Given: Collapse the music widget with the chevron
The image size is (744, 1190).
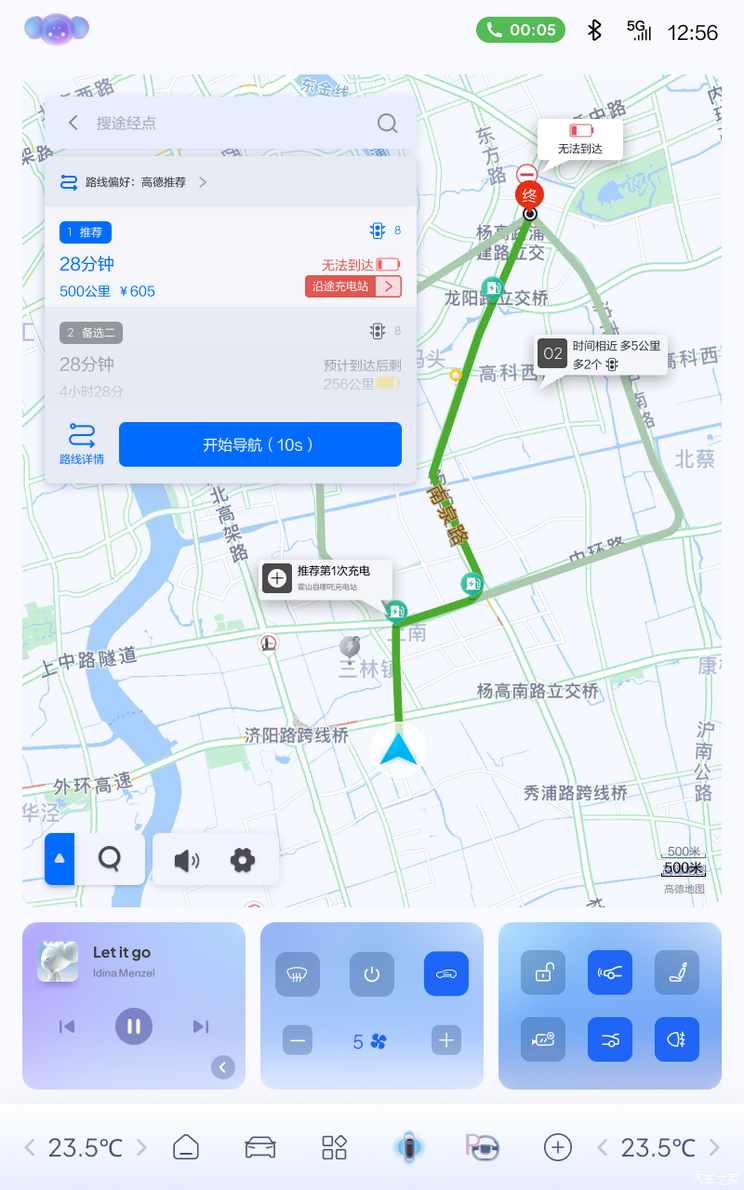Looking at the screenshot, I should pyautogui.click(x=222, y=1067).
